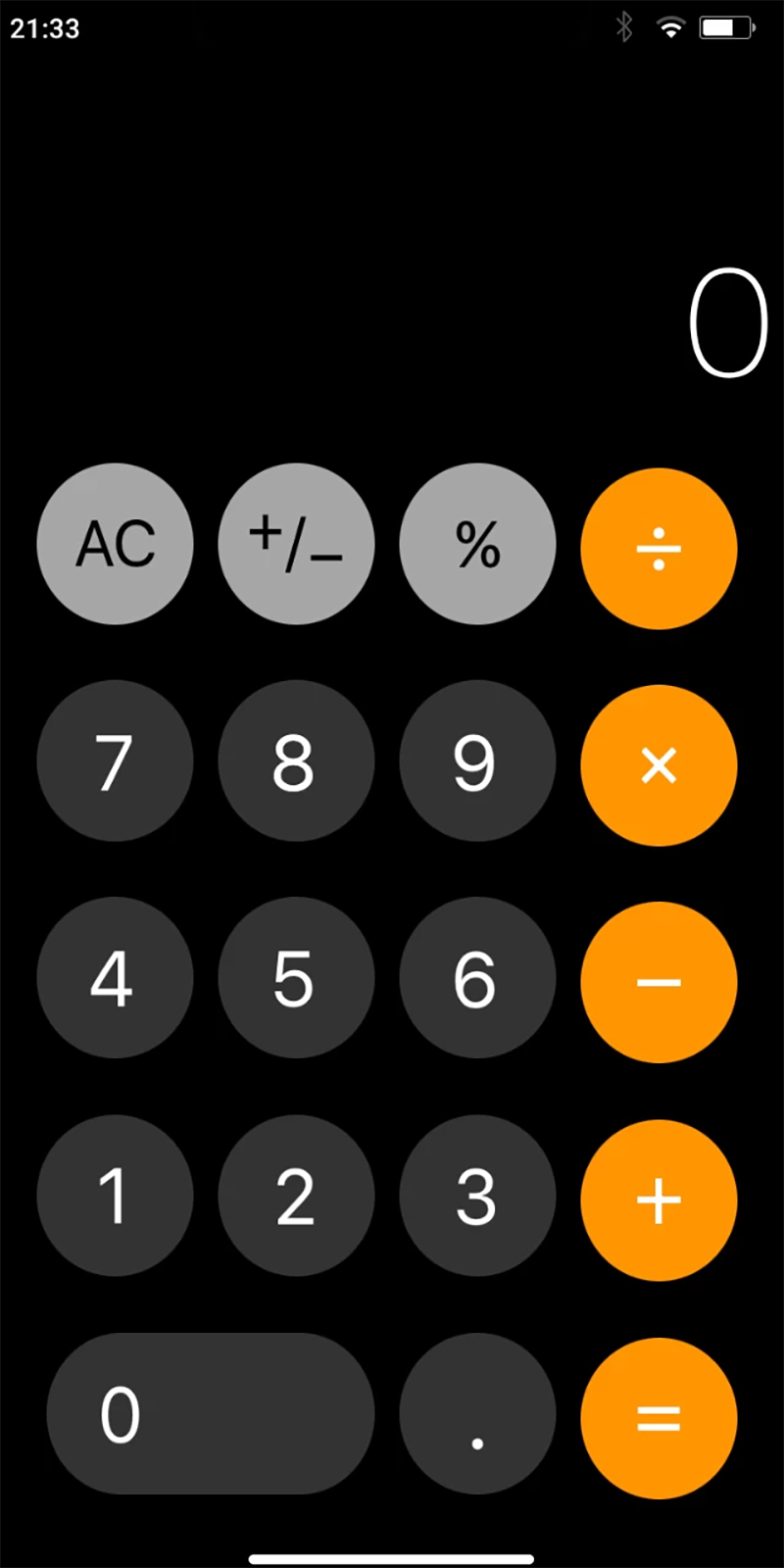The image size is (784, 1568).
Task: Enter digit 4
Action: 115,978
